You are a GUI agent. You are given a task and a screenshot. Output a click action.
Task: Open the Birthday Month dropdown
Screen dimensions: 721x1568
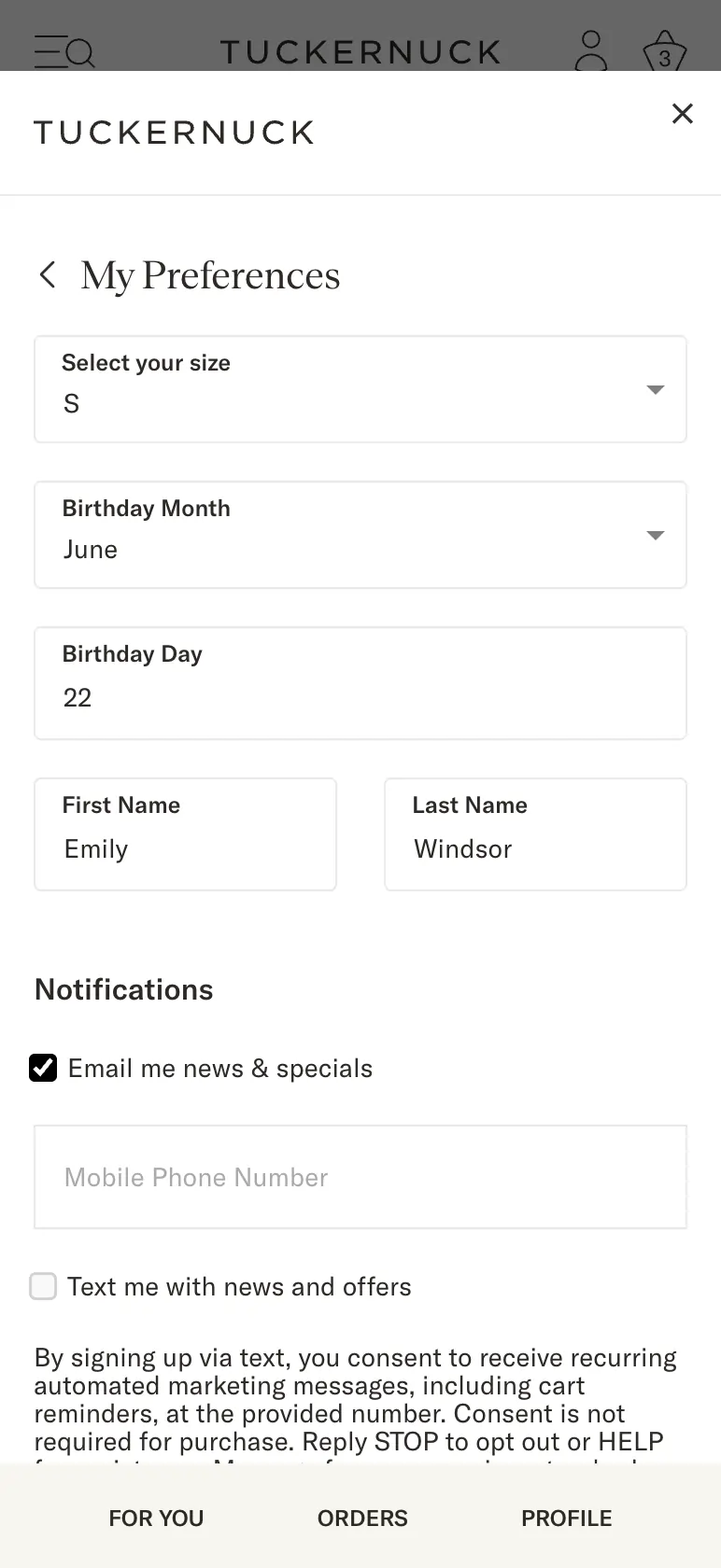pyautogui.click(x=360, y=535)
